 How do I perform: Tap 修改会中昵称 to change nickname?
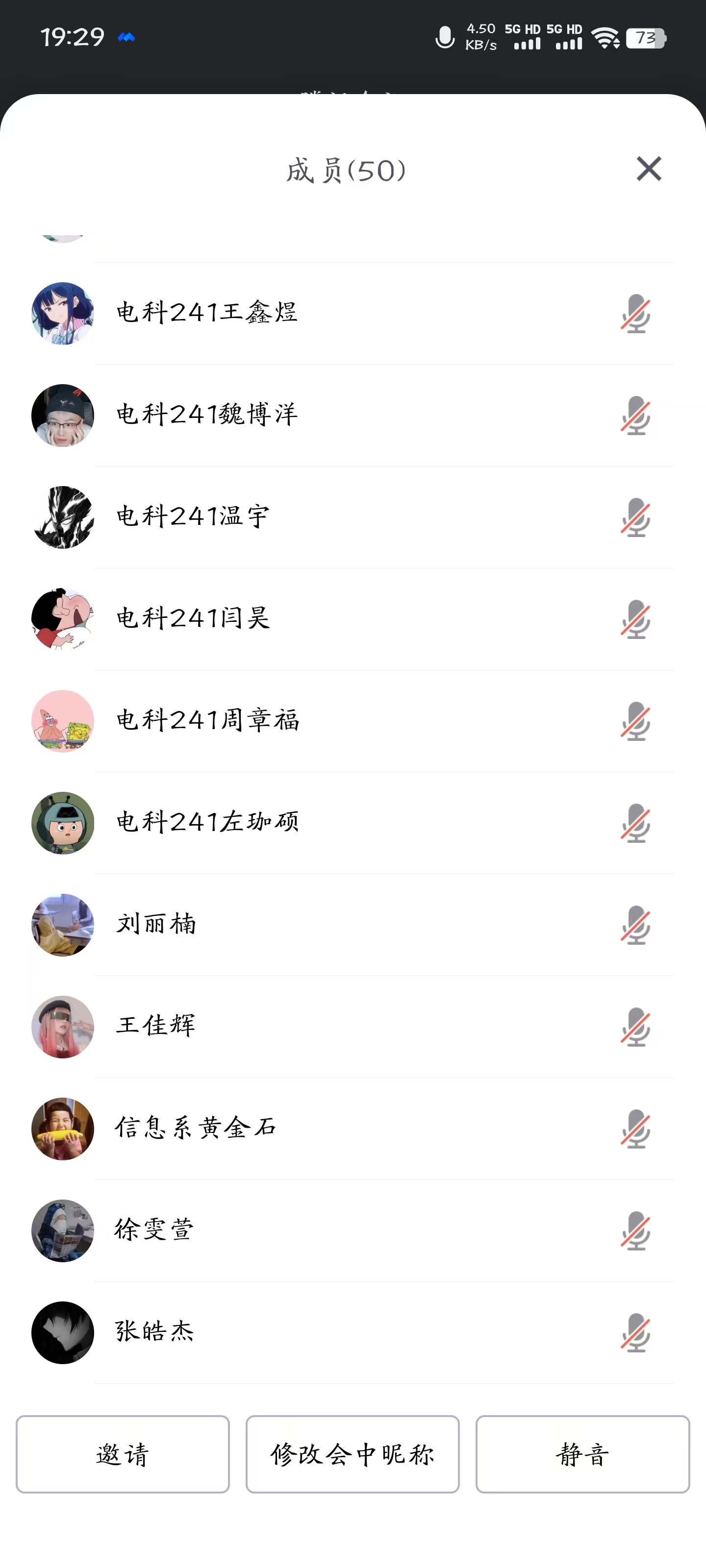tap(352, 1453)
